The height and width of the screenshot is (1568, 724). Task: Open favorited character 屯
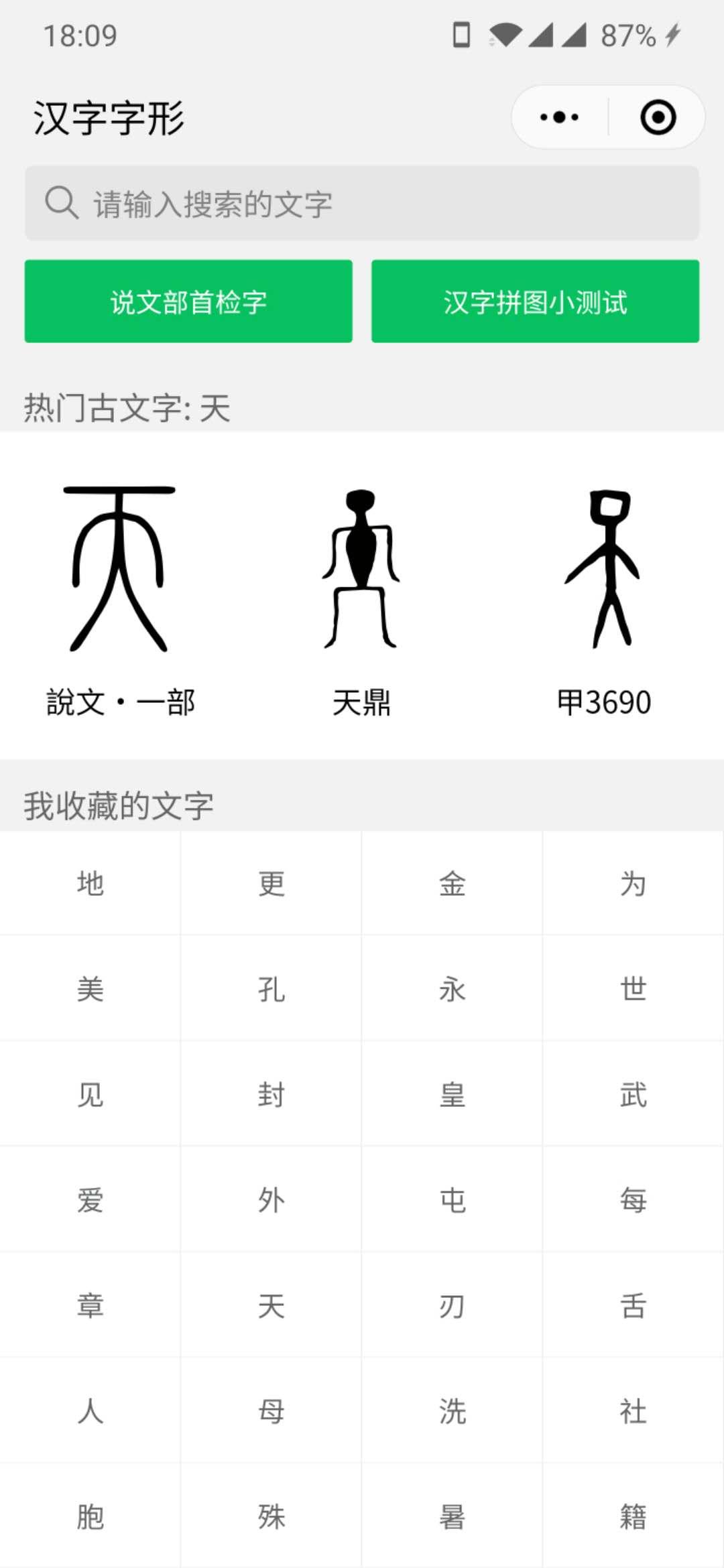pos(452,1199)
